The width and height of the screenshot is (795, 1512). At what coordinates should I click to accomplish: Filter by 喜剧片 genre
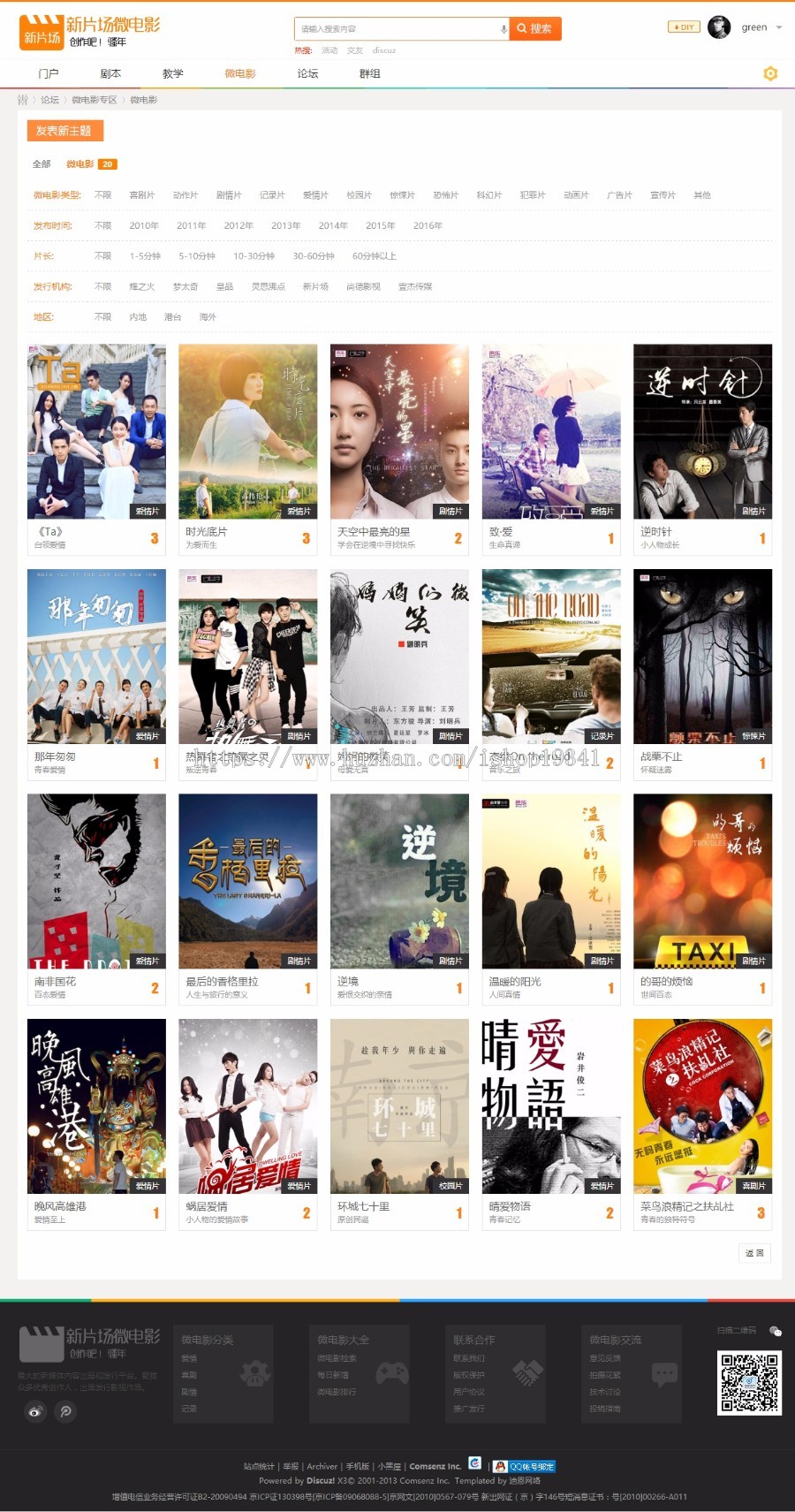point(141,195)
